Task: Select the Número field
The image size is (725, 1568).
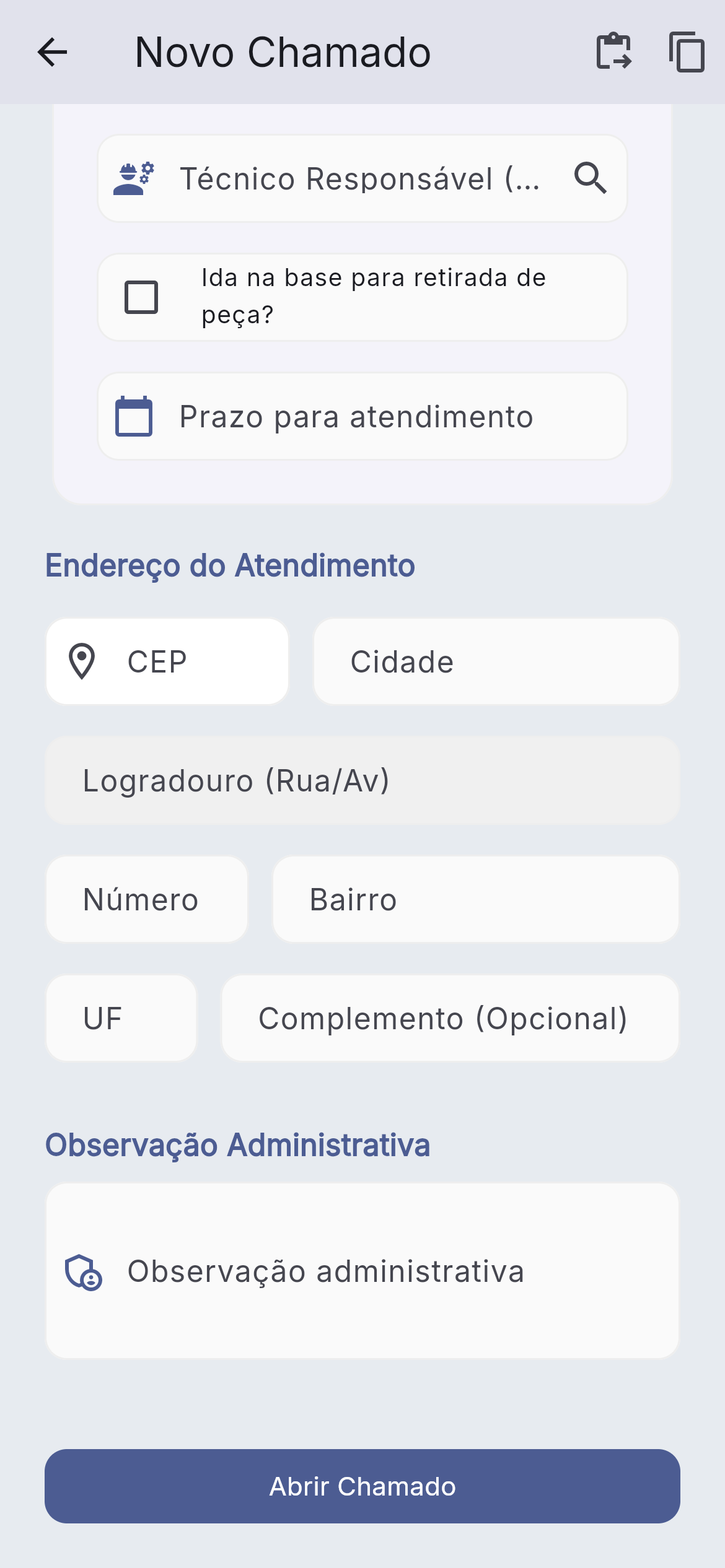Action: pos(146,899)
